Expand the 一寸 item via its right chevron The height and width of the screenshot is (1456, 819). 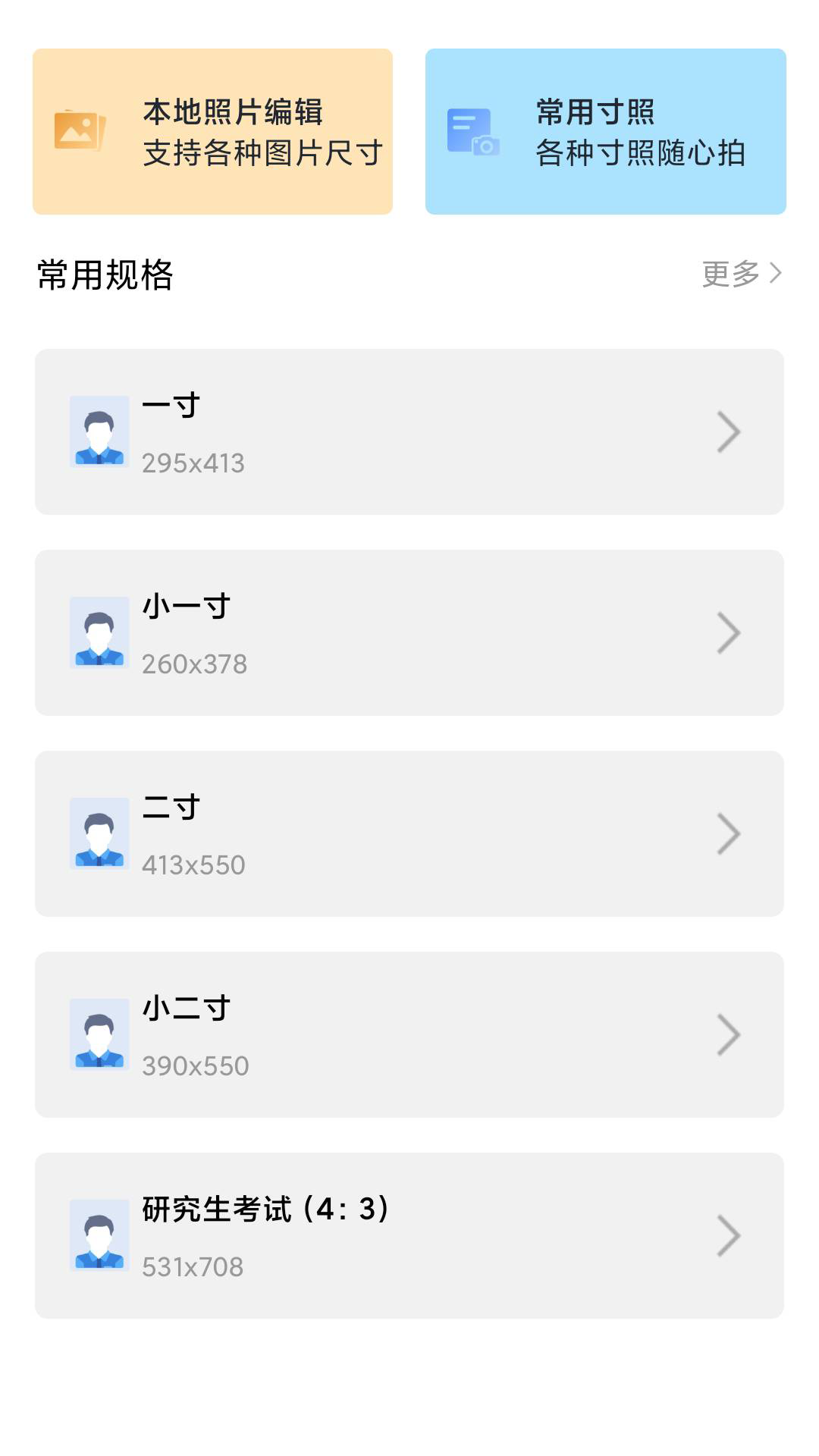tap(730, 431)
